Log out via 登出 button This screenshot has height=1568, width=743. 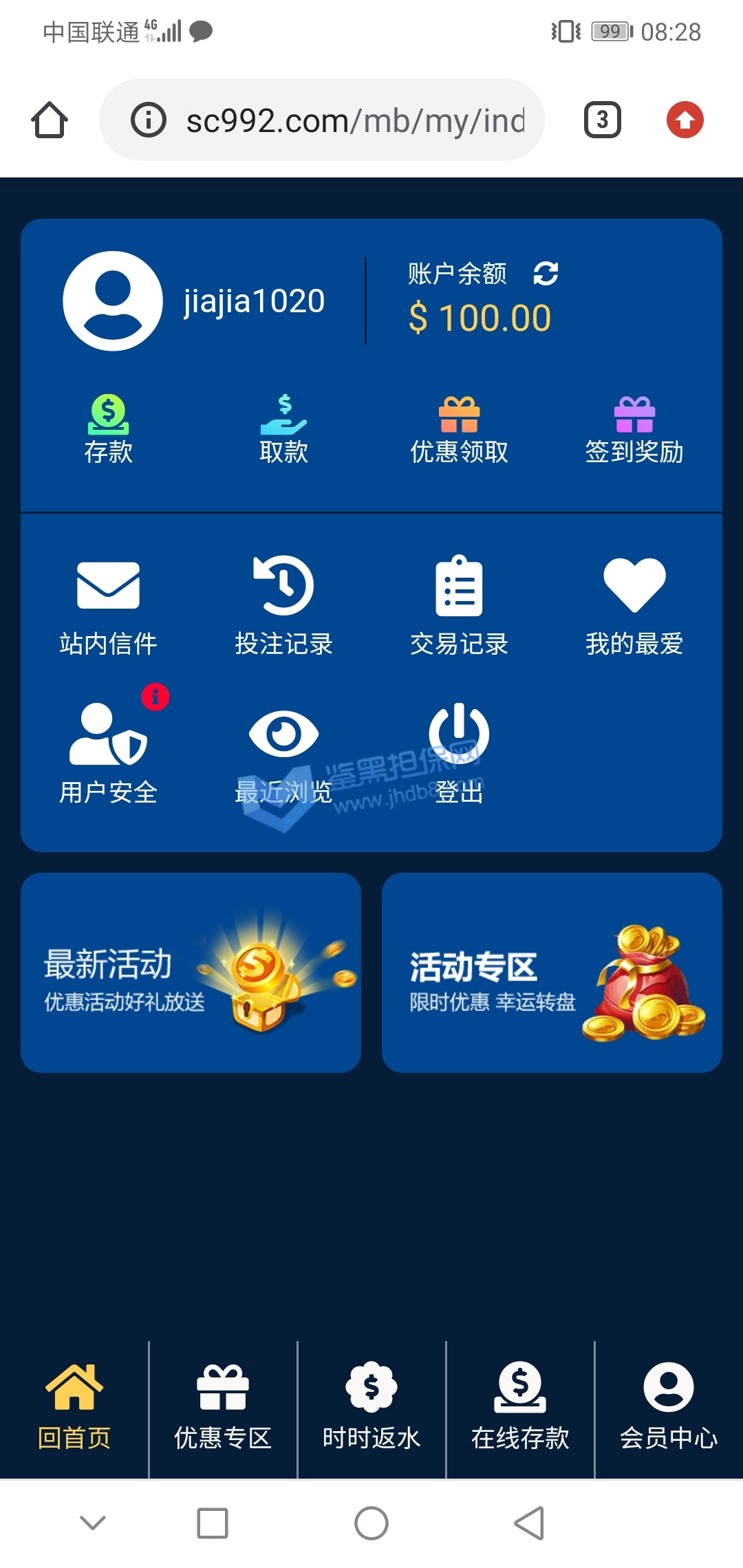[459, 753]
